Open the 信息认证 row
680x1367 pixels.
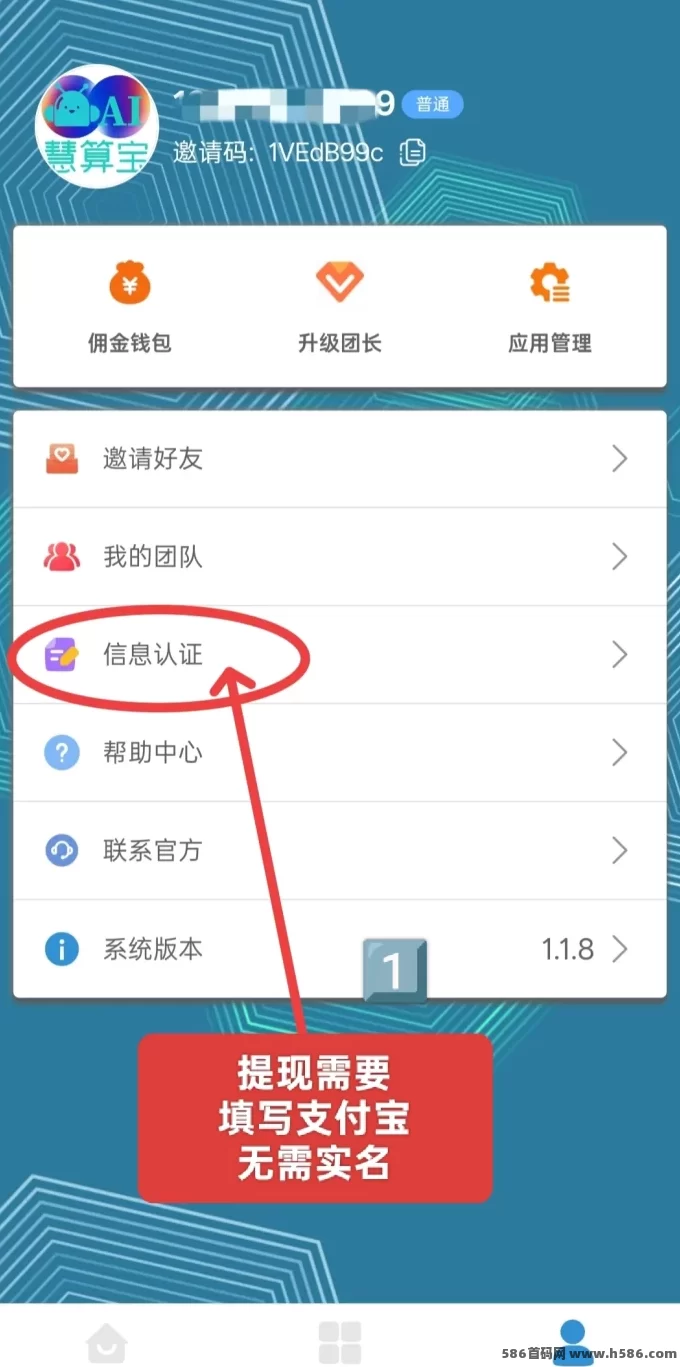(x=339, y=655)
